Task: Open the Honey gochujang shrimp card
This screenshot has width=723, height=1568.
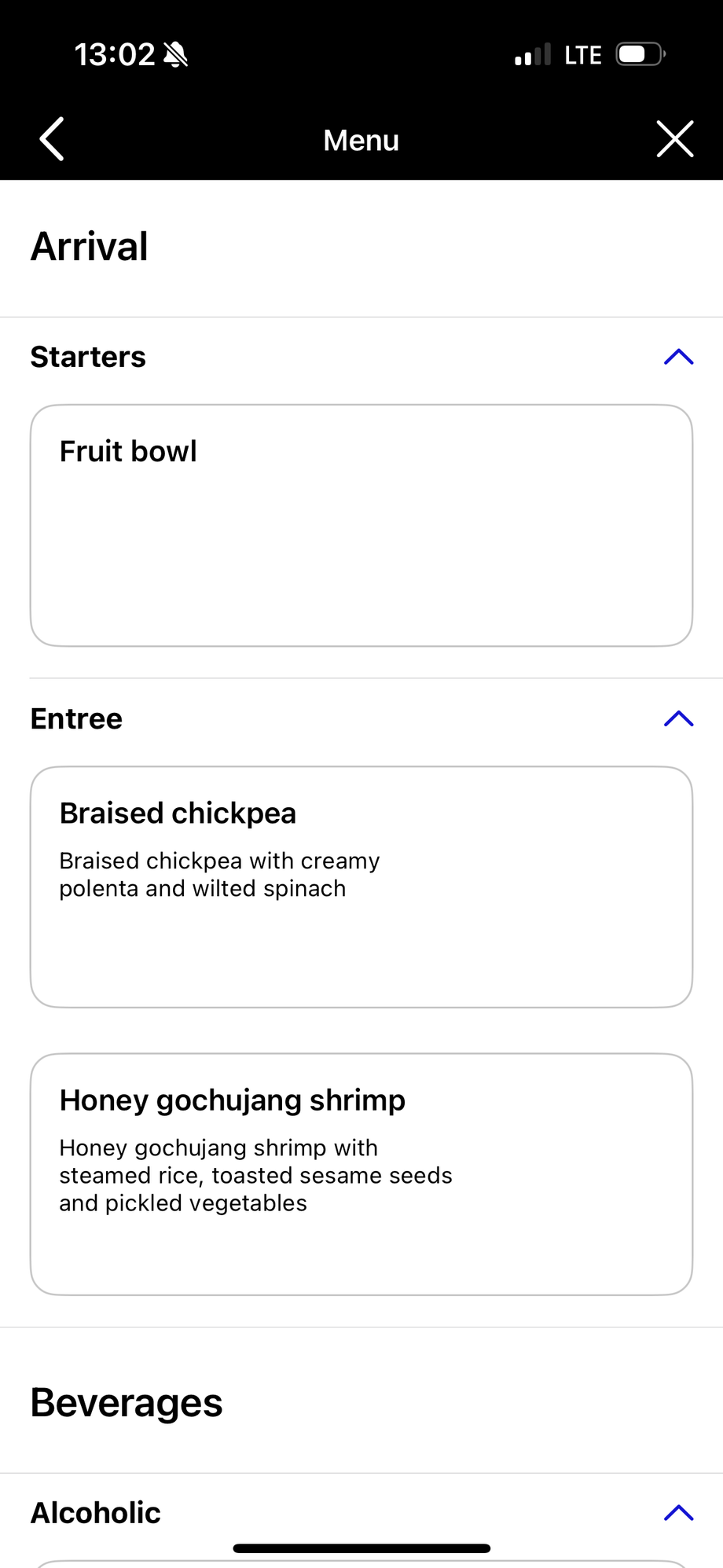Action: [361, 1173]
